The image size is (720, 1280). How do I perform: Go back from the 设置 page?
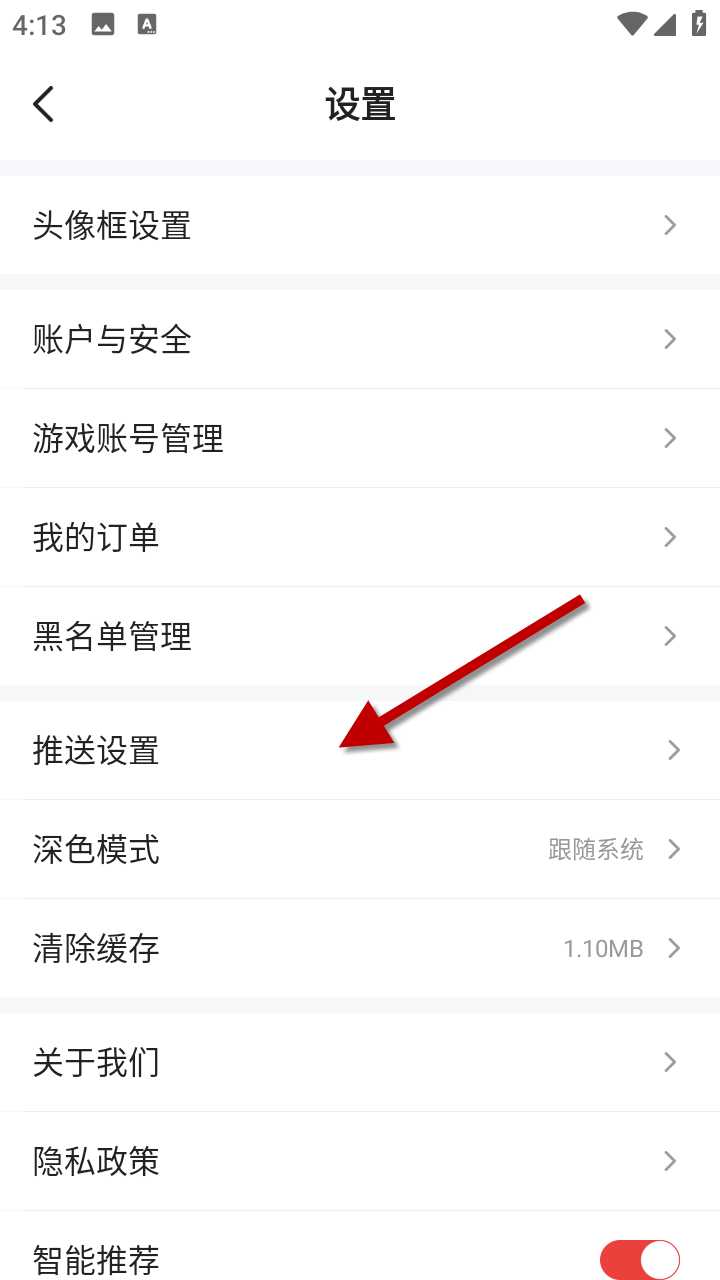tap(43, 104)
